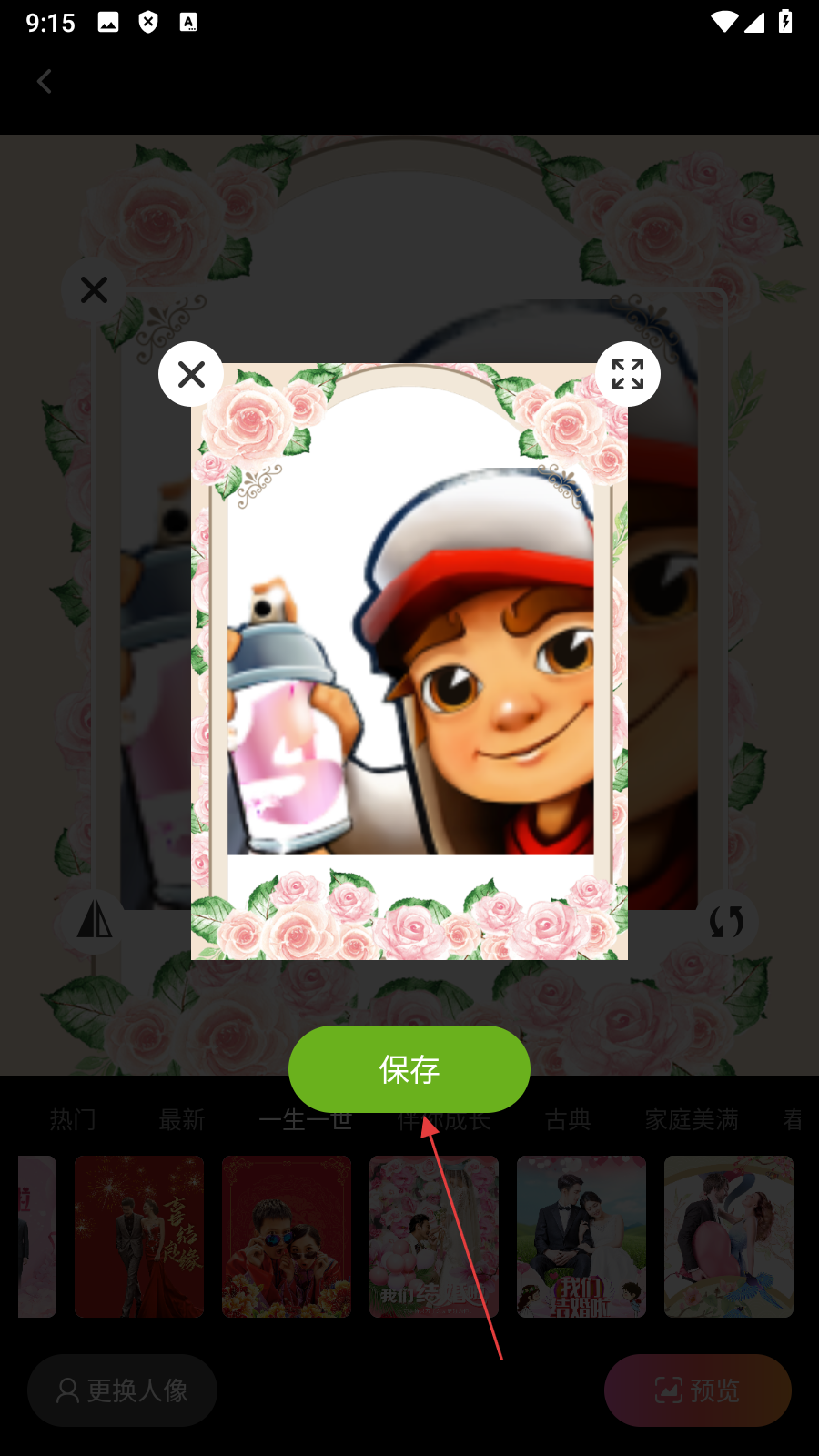819x1456 pixels.
Task: Tap 更换人像 to change portrait
Action: 122,1390
